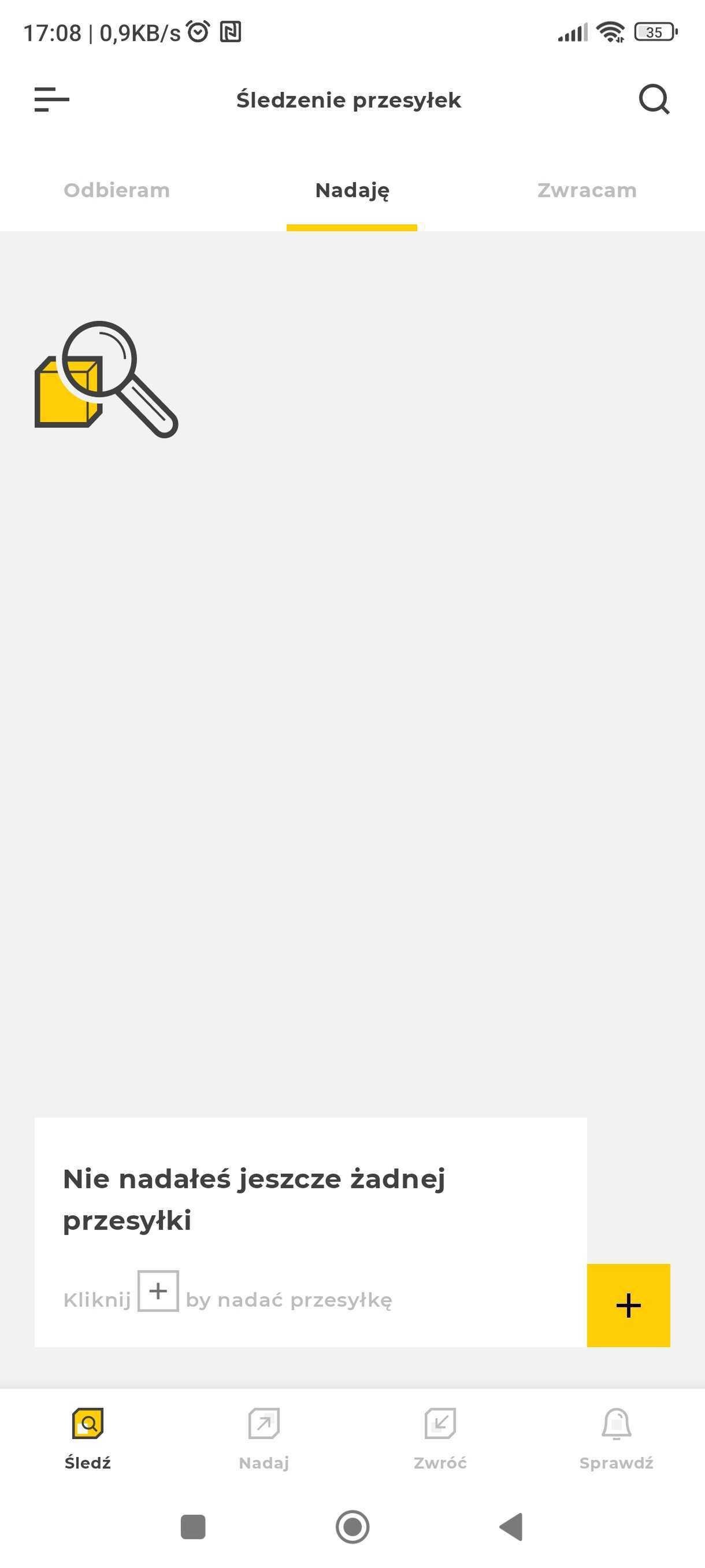Open Sprawdź in bottom navigation
Screen dimensions: 705x1568
tap(616, 1439)
